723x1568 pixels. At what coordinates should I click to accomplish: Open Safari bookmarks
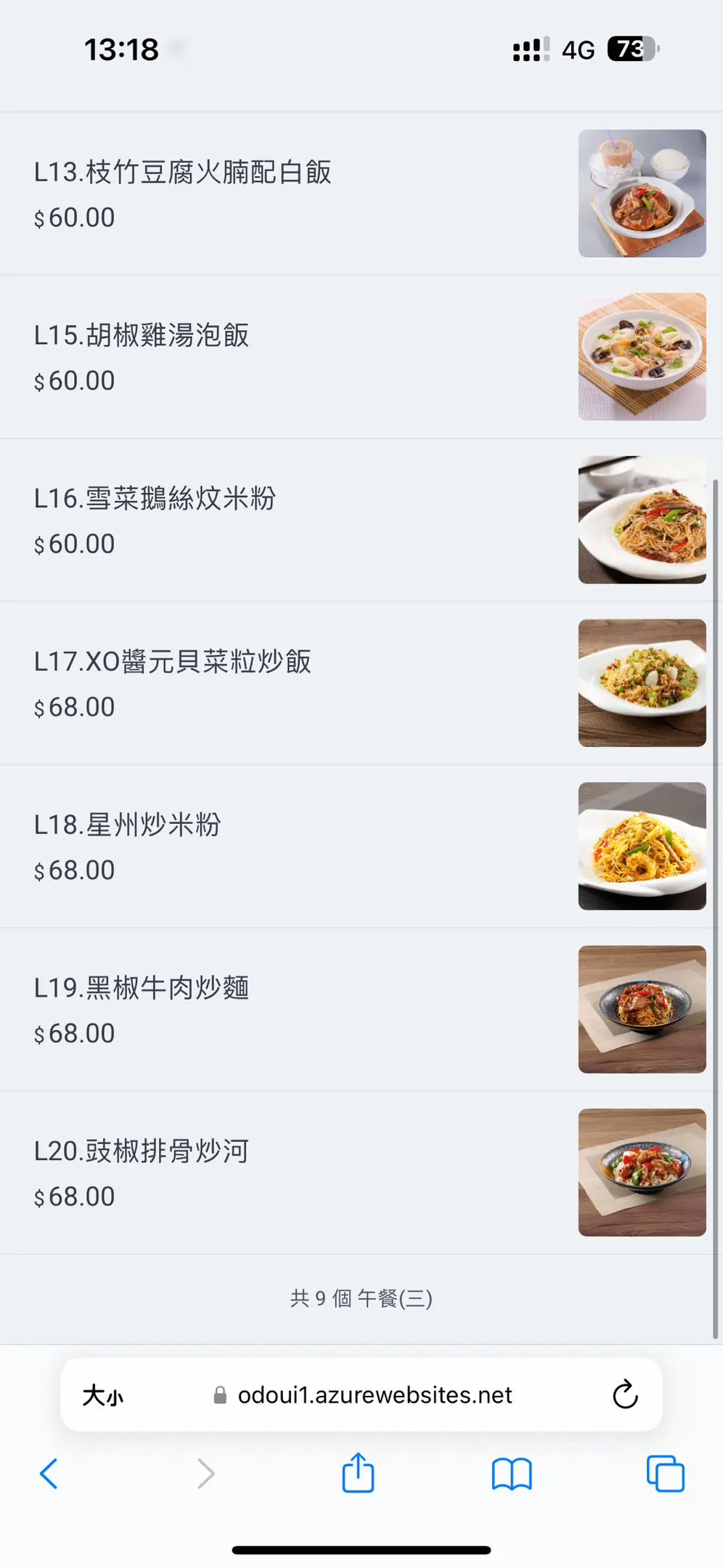[512, 1474]
